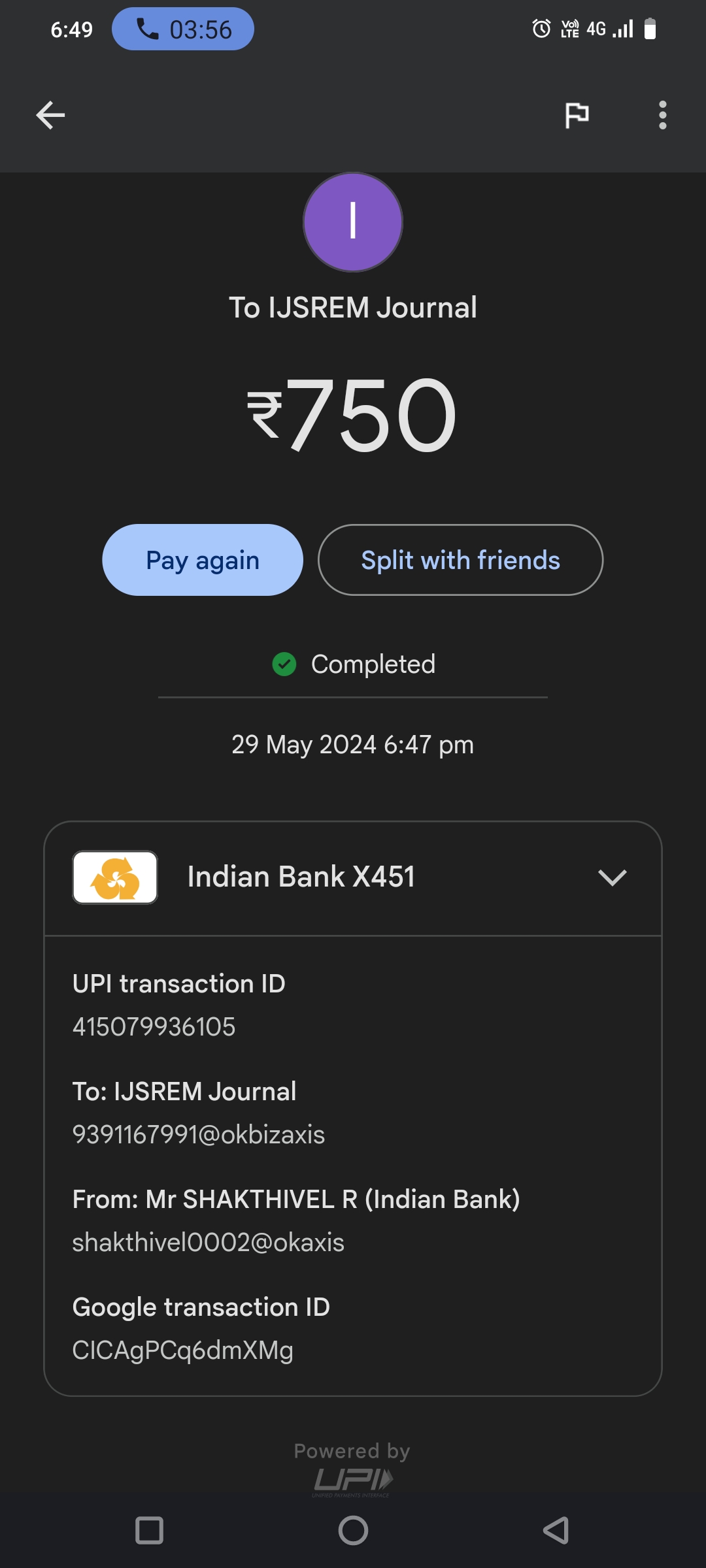The height and width of the screenshot is (1568, 706).
Task: Go to home screen via circle button
Action: 353,1530
